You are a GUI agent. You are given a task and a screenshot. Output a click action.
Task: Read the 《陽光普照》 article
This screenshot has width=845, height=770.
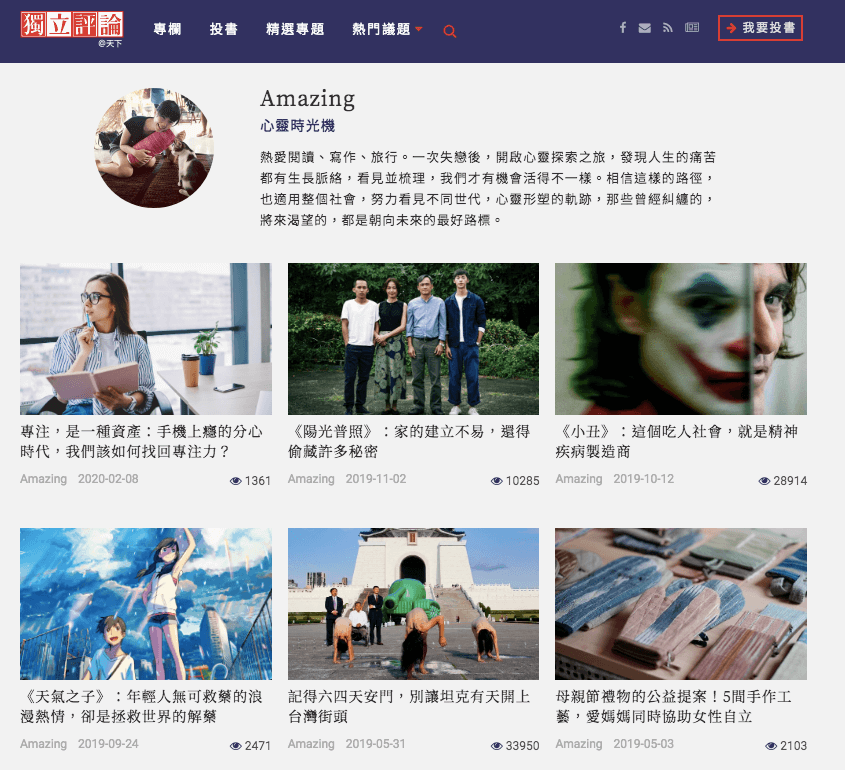point(410,441)
